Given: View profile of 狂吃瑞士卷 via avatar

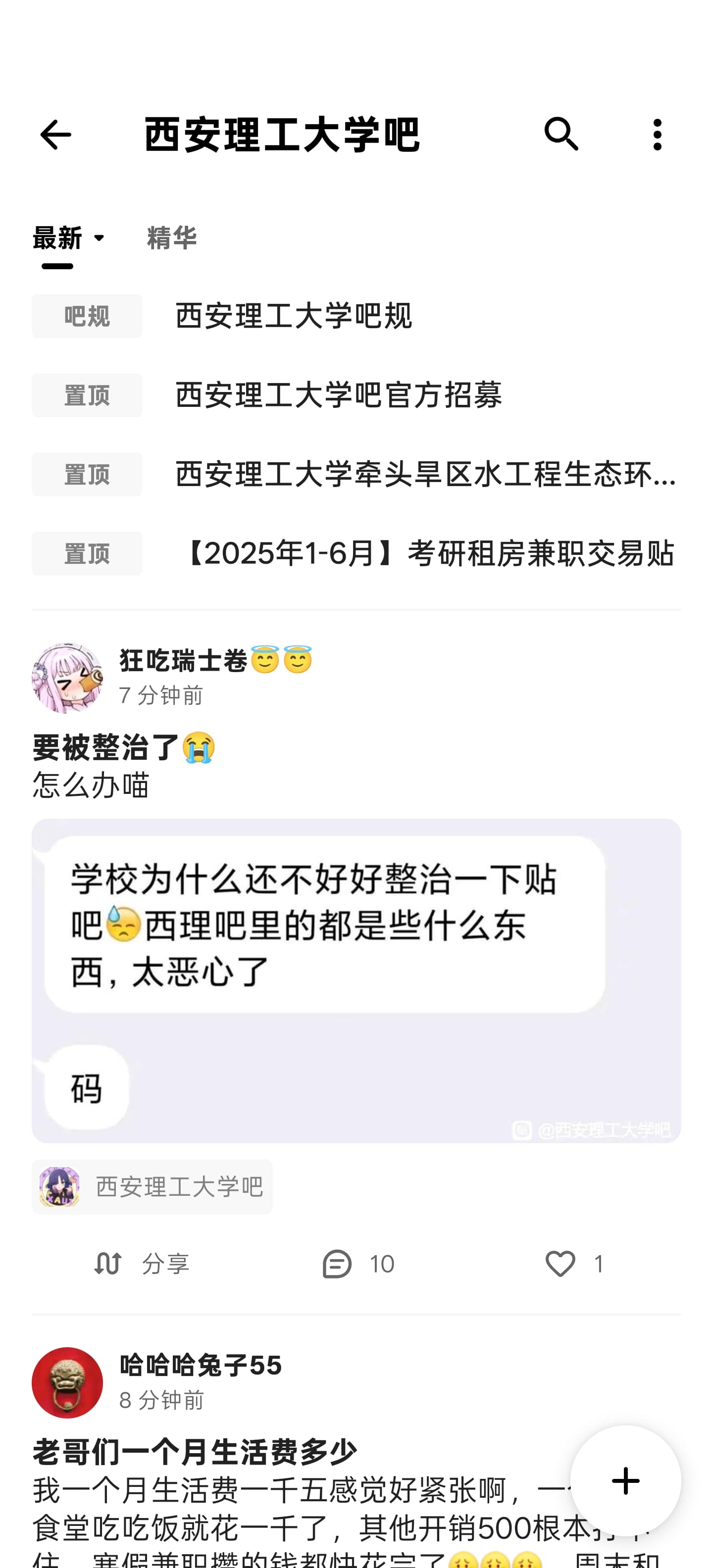Looking at the screenshot, I should pos(67,678).
